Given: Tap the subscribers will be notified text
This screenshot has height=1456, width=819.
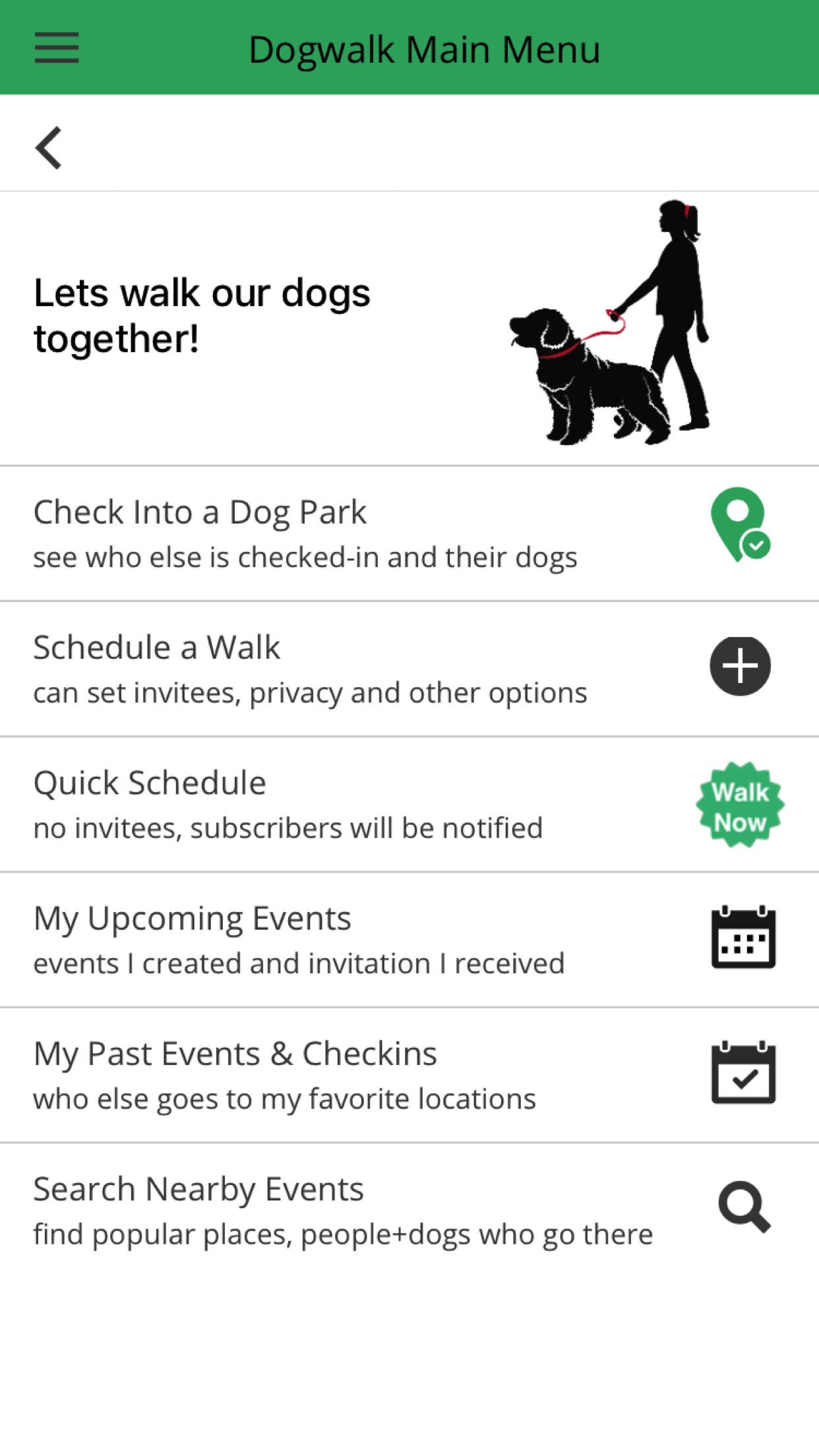Looking at the screenshot, I should [288, 827].
